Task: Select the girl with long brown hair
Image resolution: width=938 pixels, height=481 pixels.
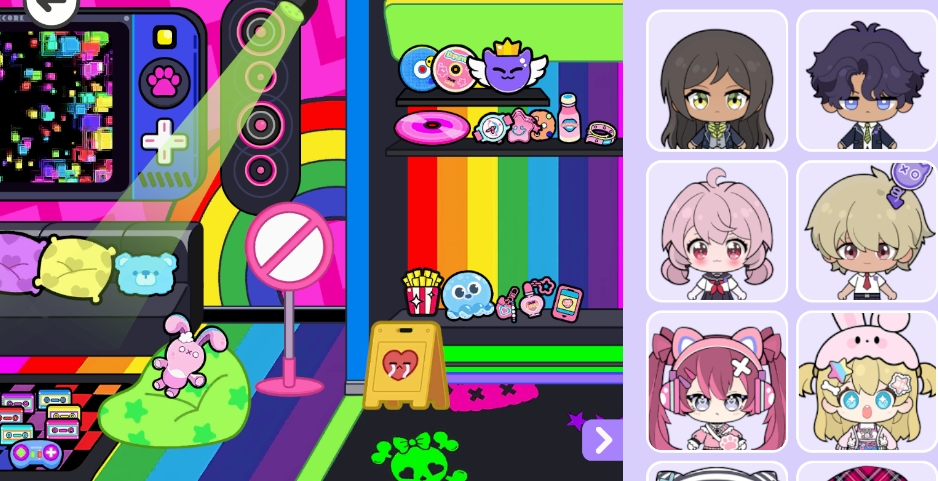Action: click(x=716, y=81)
